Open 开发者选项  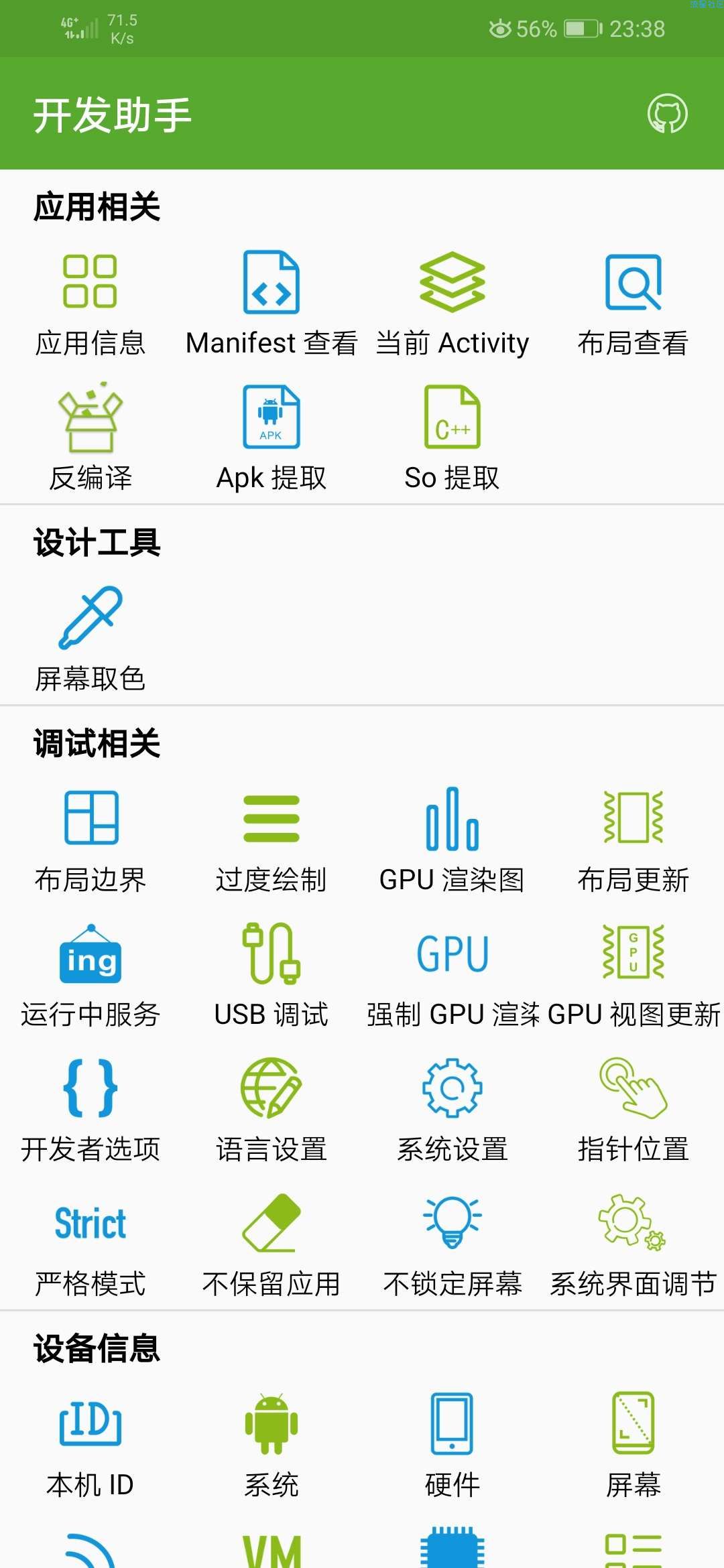coord(90,1110)
